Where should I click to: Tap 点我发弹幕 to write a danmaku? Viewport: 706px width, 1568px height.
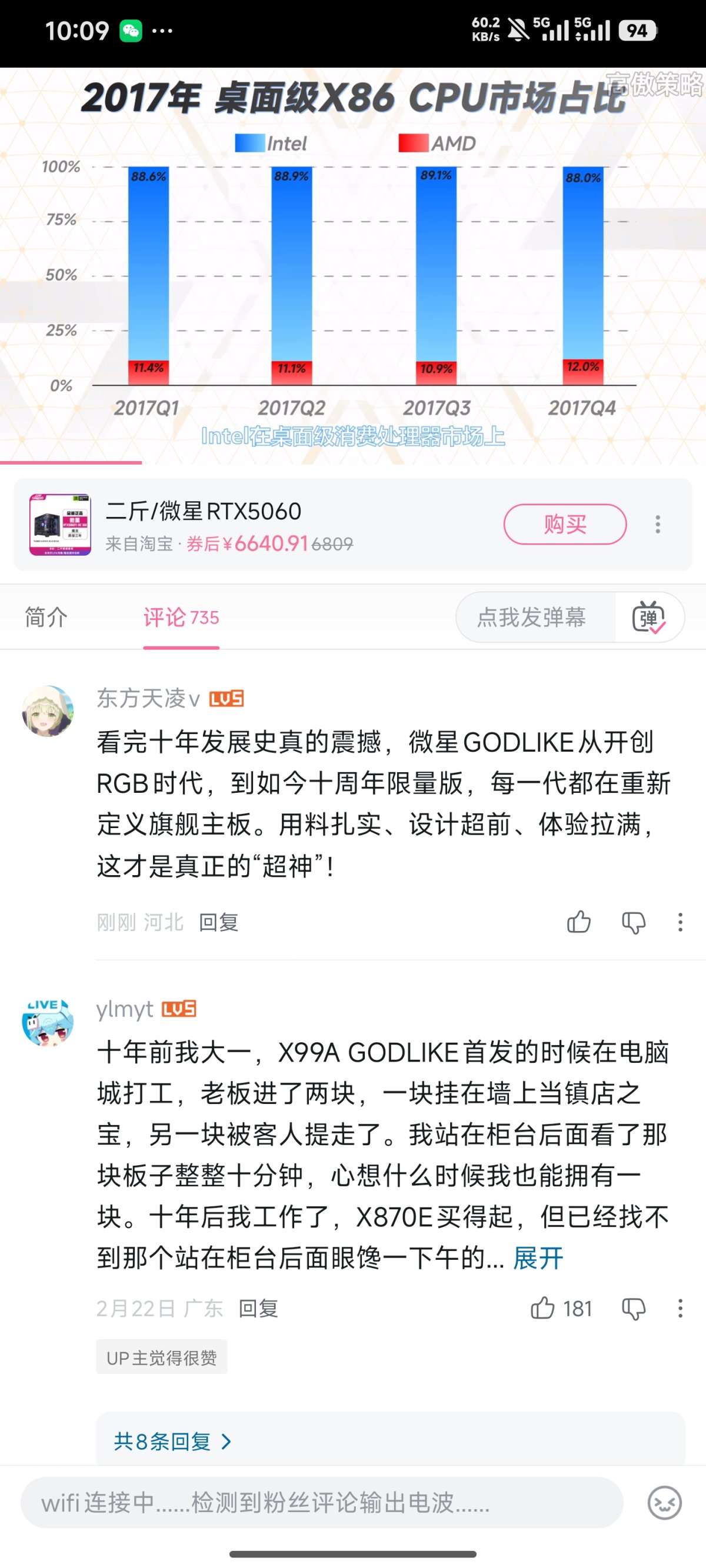click(x=531, y=617)
